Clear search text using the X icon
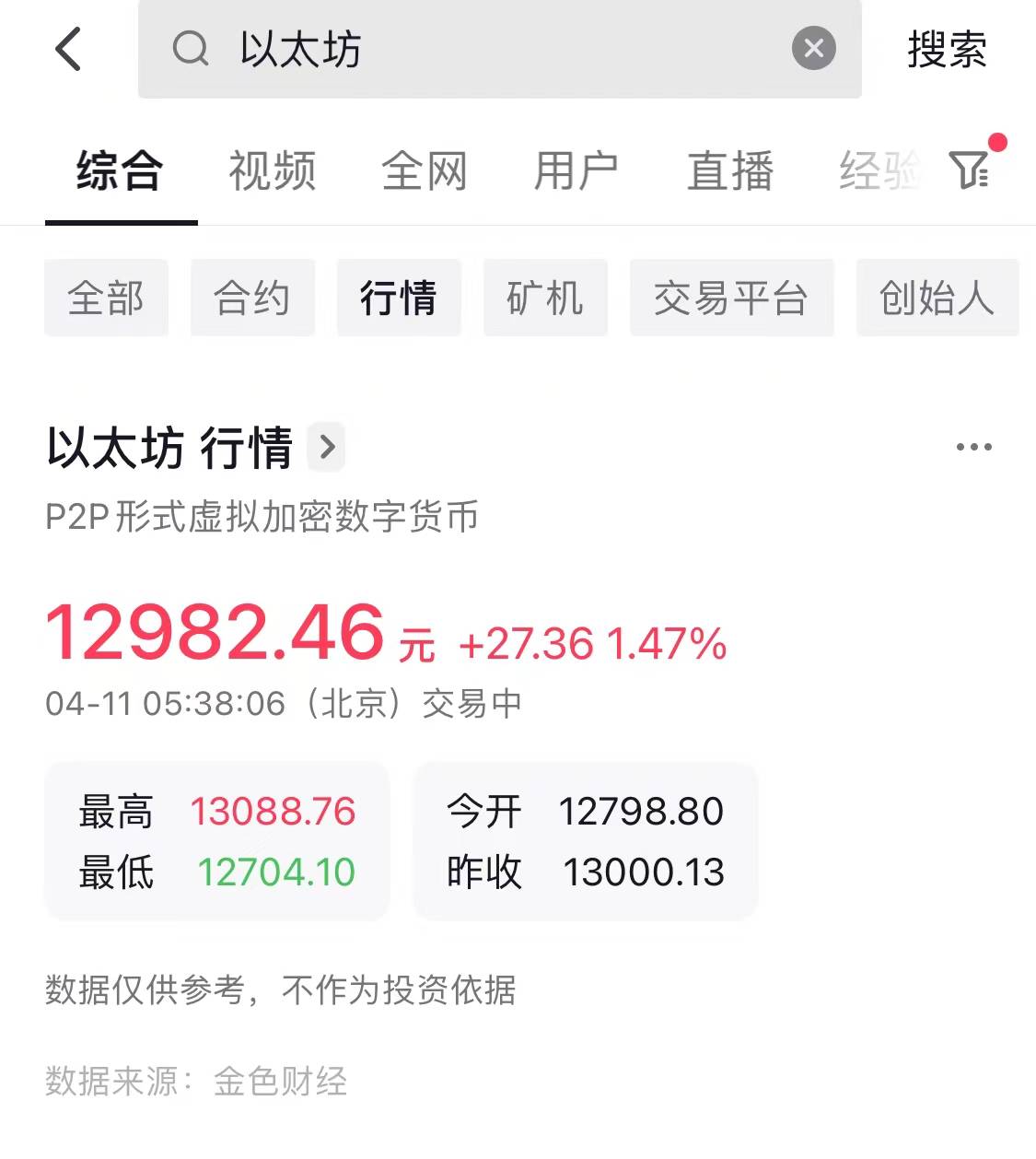This screenshot has width=1036, height=1159. click(813, 49)
